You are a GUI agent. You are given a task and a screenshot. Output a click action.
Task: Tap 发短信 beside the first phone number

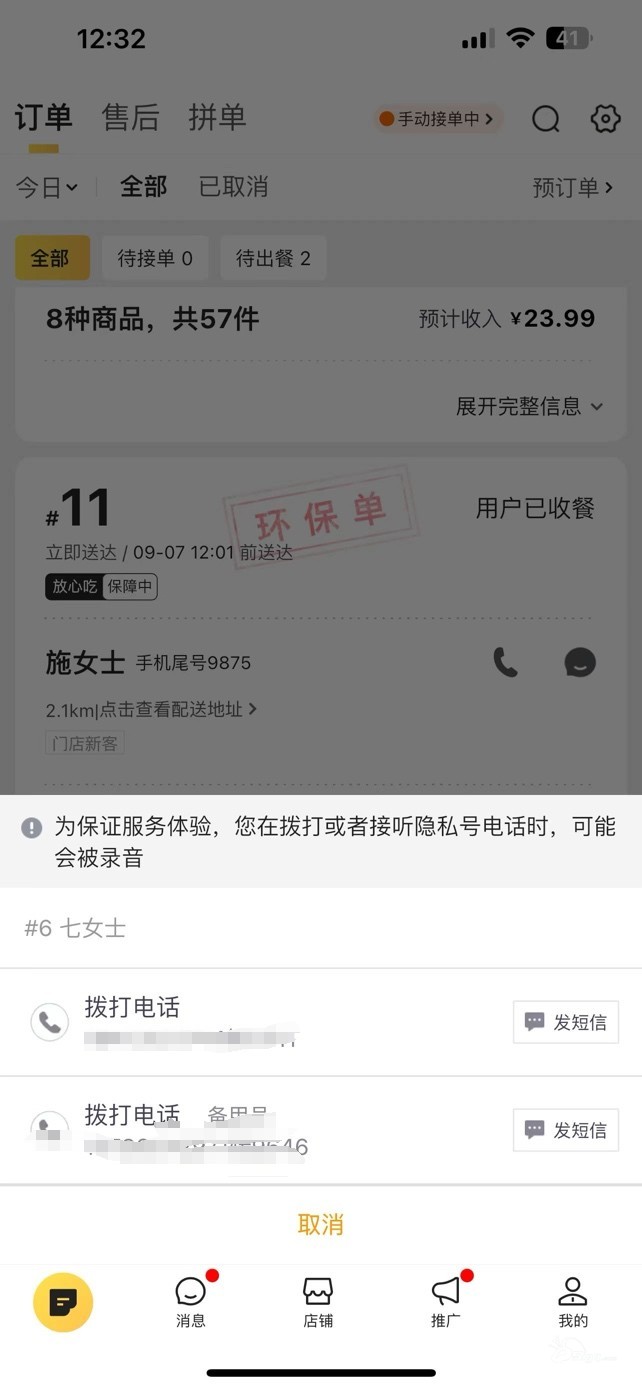pos(565,1022)
